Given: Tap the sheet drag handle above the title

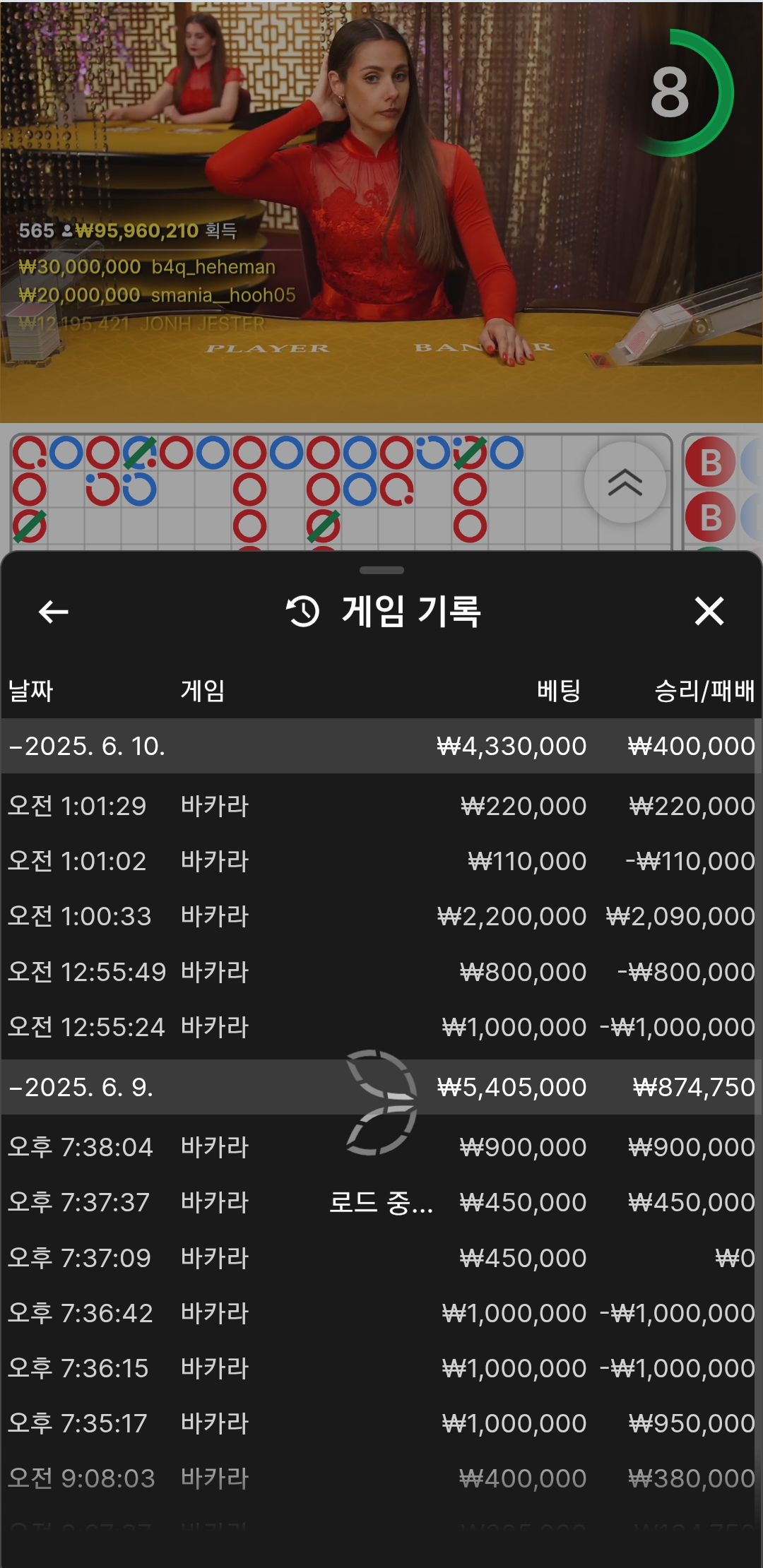Looking at the screenshot, I should click(381, 570).
